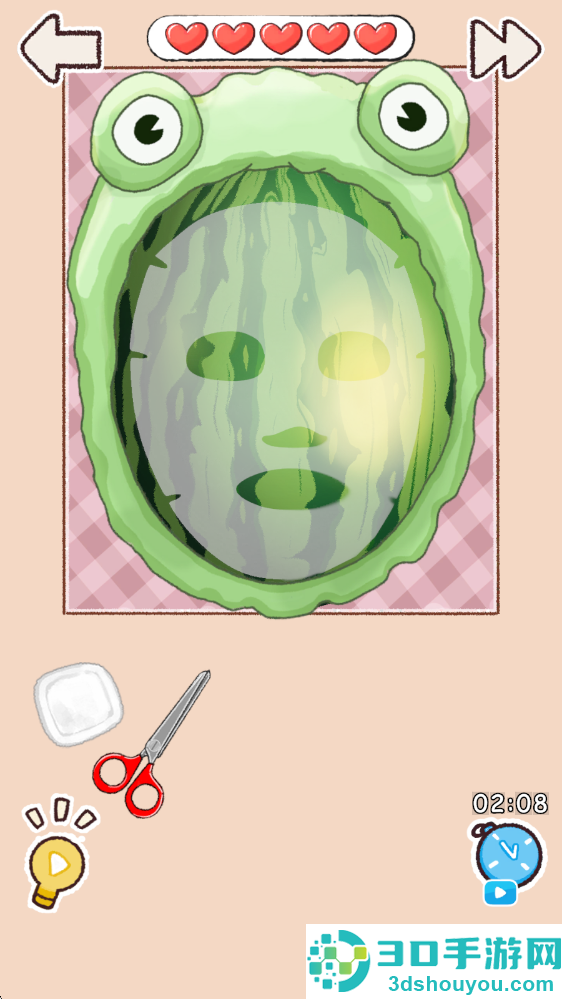Go back with the left arrow
Image resolution: width=562 pixels, height=999 pixels.
click(61, 49)
